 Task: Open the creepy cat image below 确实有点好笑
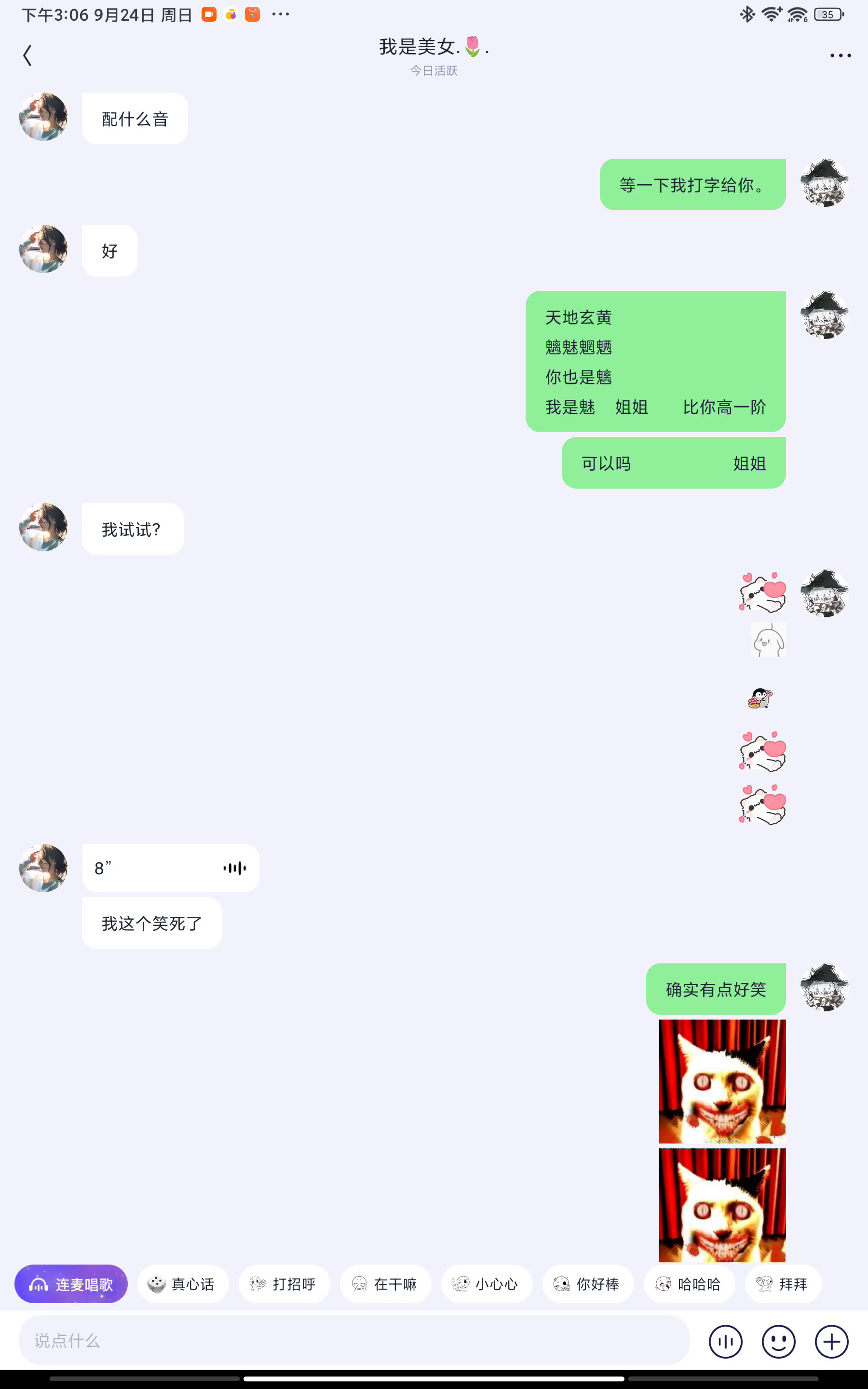(721, 1081)
